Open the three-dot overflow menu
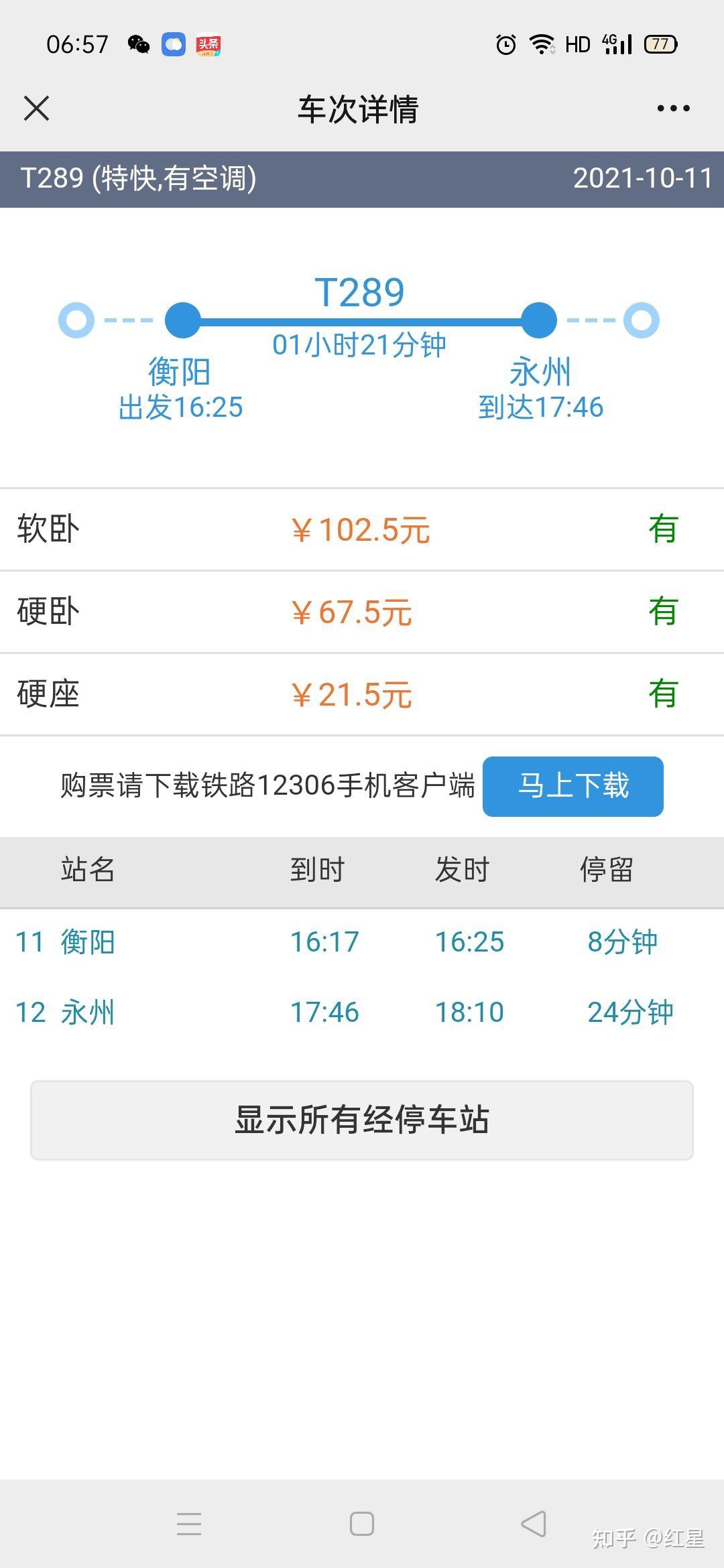The image size is (724, 1568). (x=673, y=109)
